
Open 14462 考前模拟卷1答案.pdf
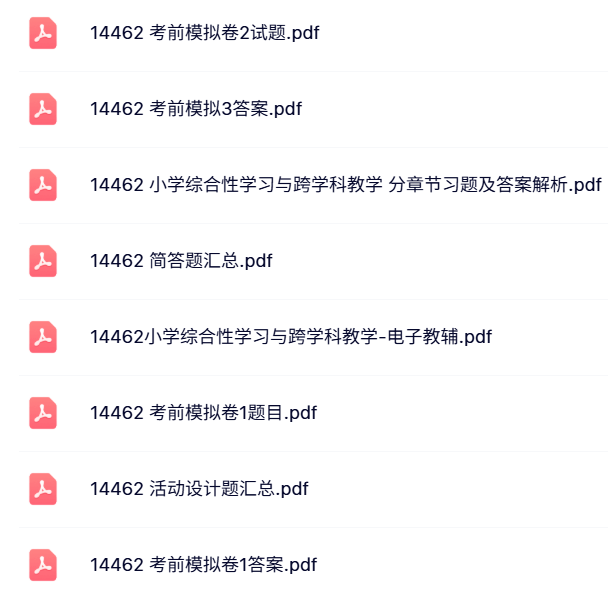pyautogui.click(x=203, y=565)
